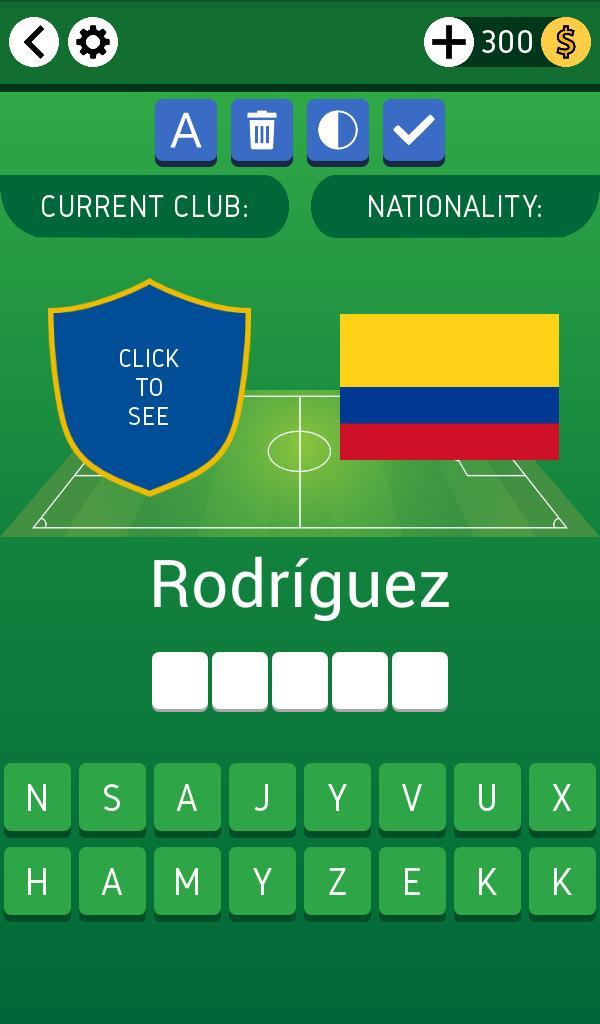Go back to the previous screen

pos(34,42)
